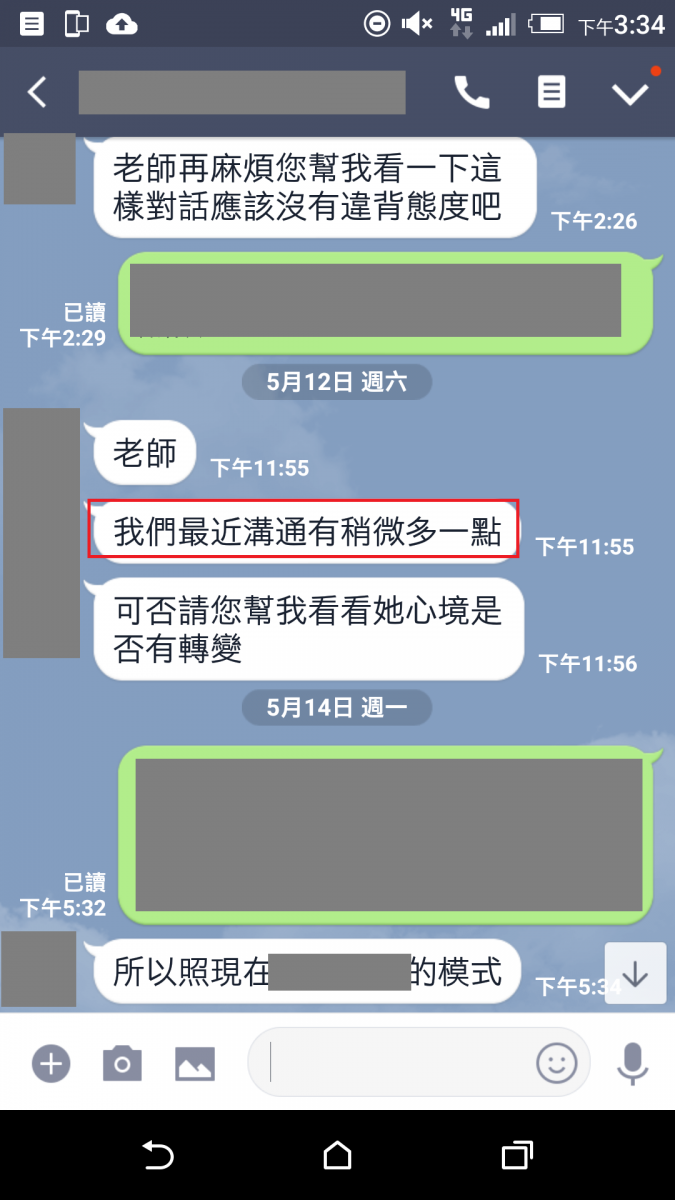Open recent apps from navigation bar
This screenshot has width=675, height=1200.
click(516, 1156)
